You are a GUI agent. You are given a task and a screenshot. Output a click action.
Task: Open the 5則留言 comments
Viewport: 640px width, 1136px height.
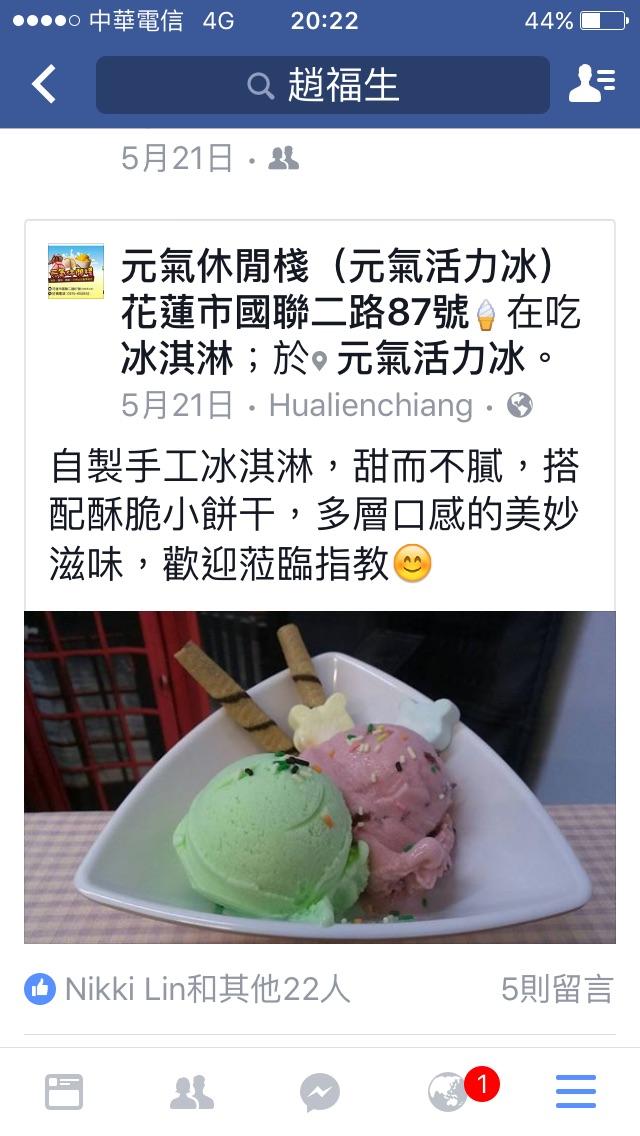pos(556,989)
